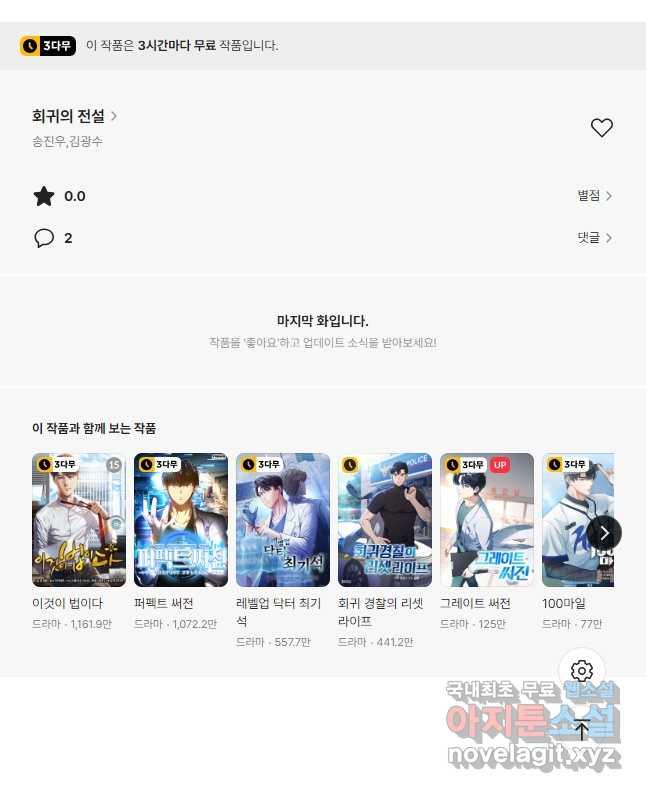The image size is (646, 793).
Task: Open the 그레이트 써전 webtoon
Action: click(x=487, y=520)
